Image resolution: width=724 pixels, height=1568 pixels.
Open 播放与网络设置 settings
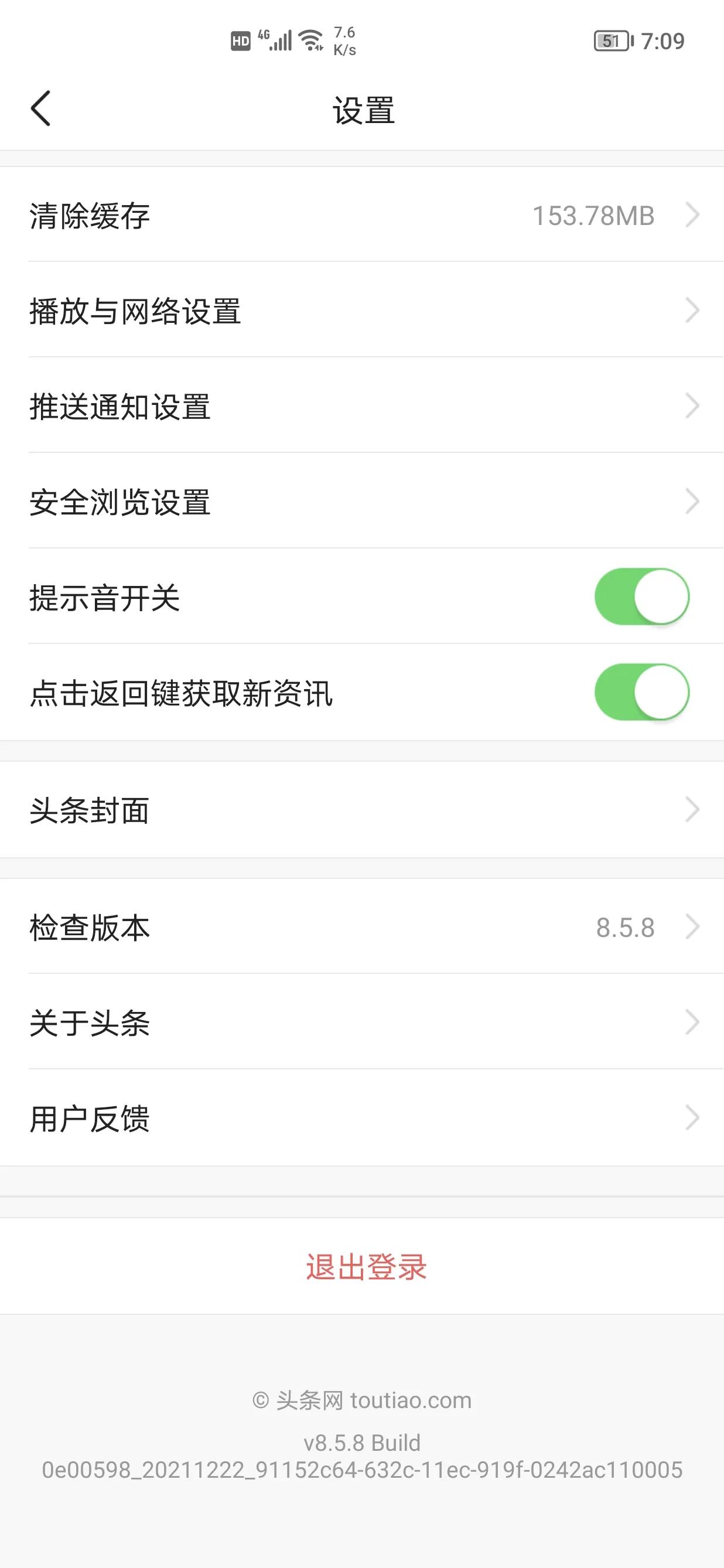(243, 311)
